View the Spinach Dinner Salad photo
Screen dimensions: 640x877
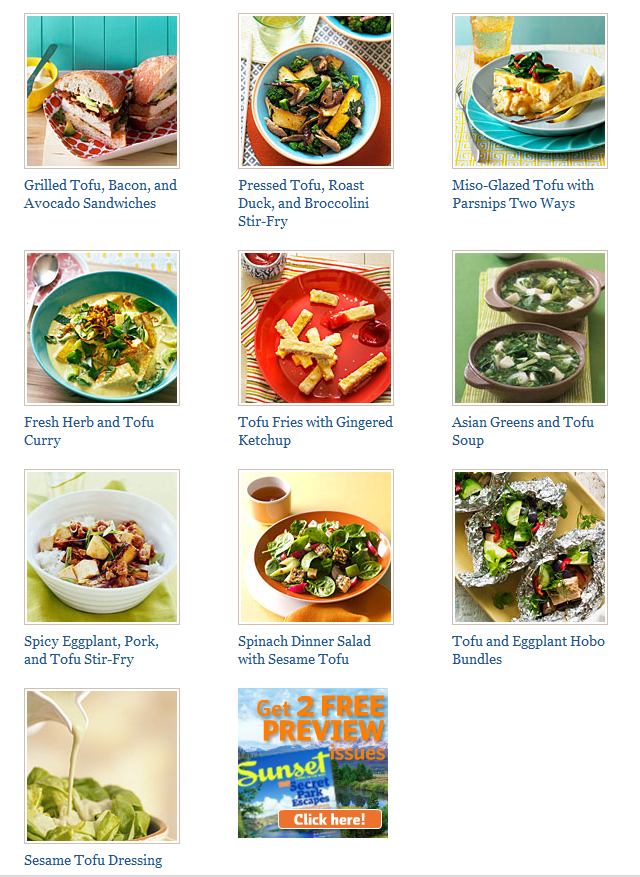coord(315,546)
